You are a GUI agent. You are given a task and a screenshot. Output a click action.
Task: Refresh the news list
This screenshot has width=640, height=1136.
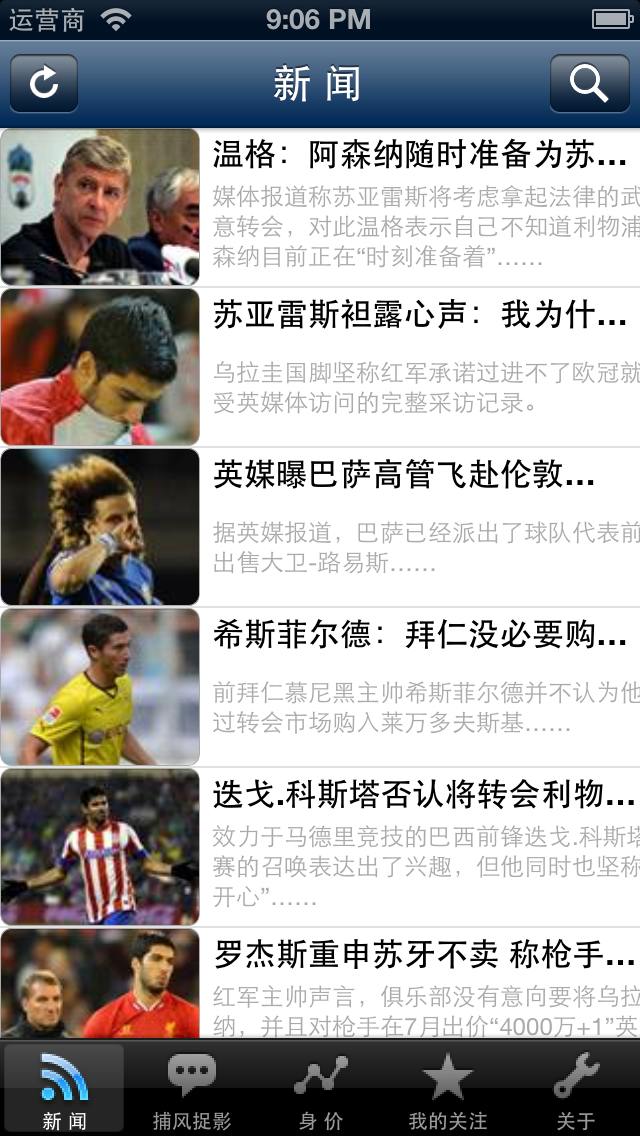(44, 83)
